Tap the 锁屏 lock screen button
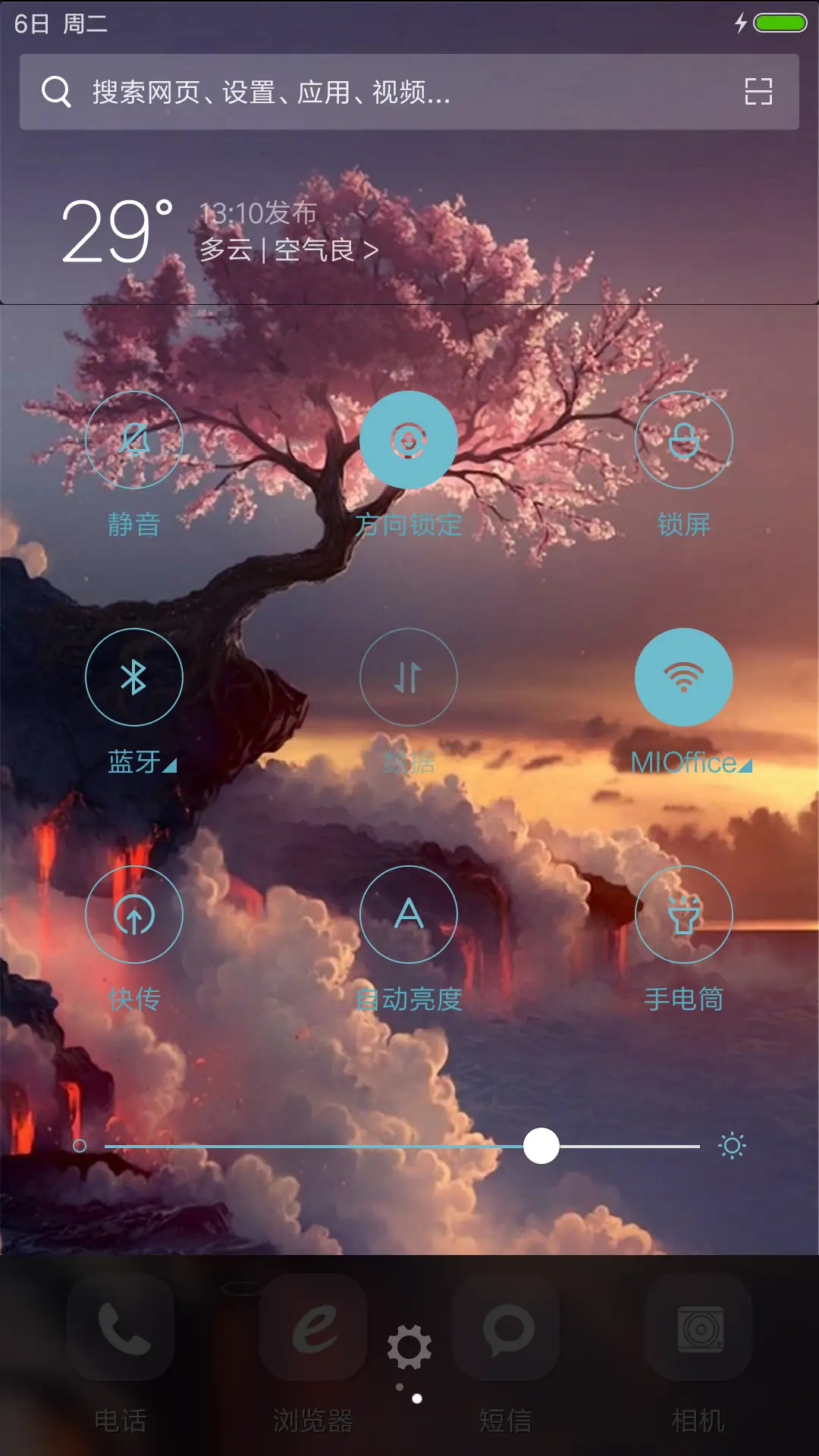Image resolution: width=819 pixels, height=1456 pixels. [x=683, y=440]
